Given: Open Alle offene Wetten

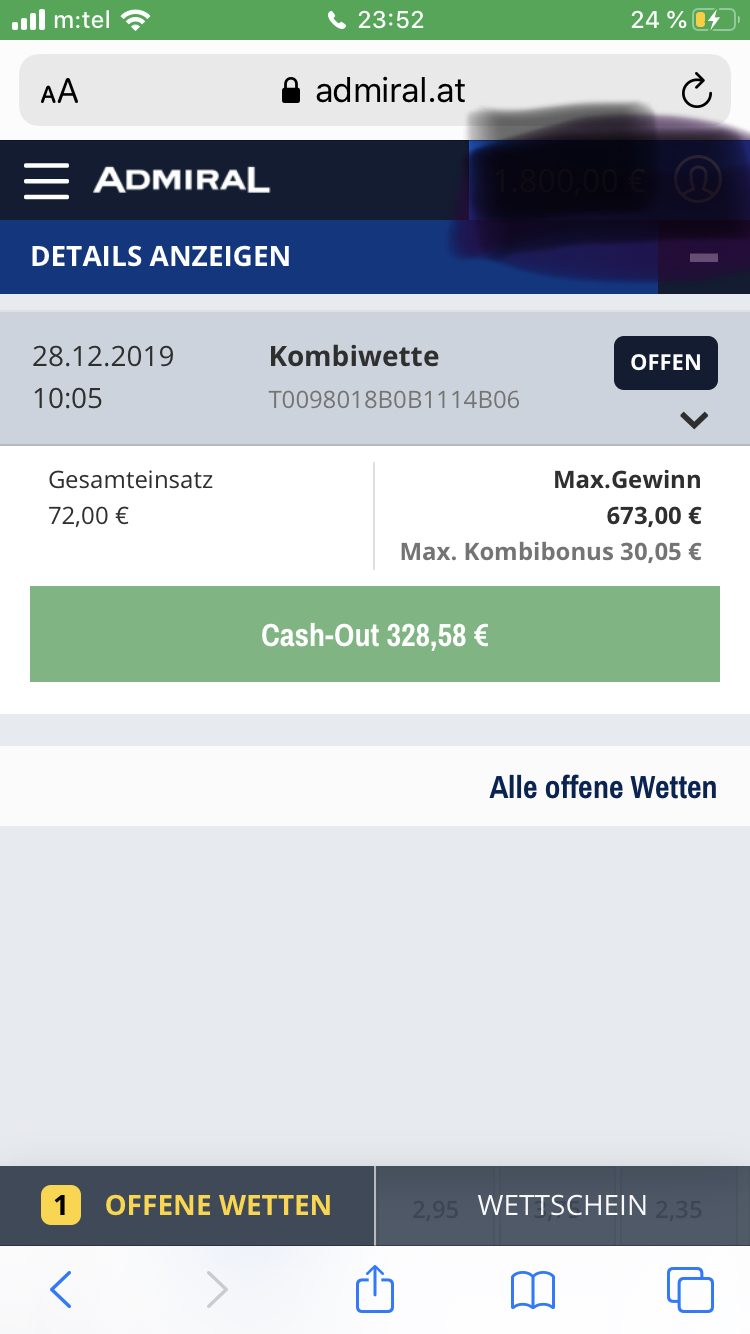Looking at the screenshot, I should tap(603, 787).
